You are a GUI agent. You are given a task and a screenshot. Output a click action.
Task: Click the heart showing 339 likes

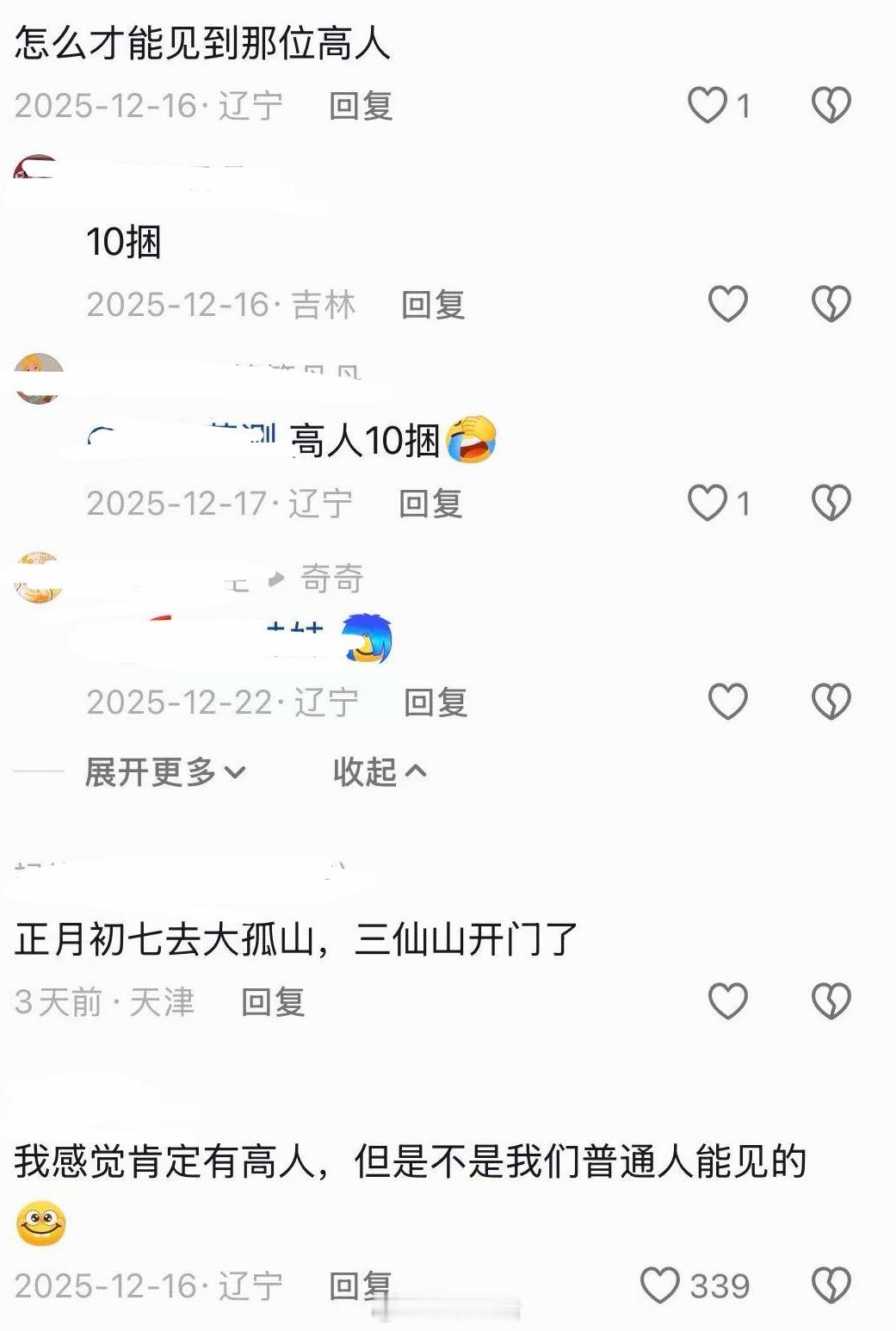(660, 1283)
